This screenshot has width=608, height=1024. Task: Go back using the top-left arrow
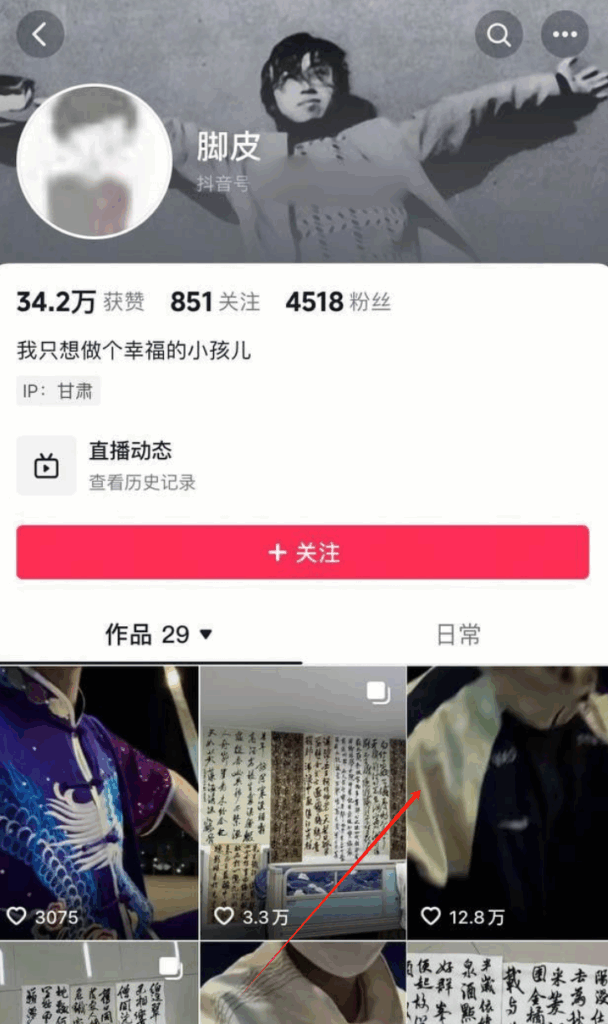pyautogui.click(x=40, y=35)
